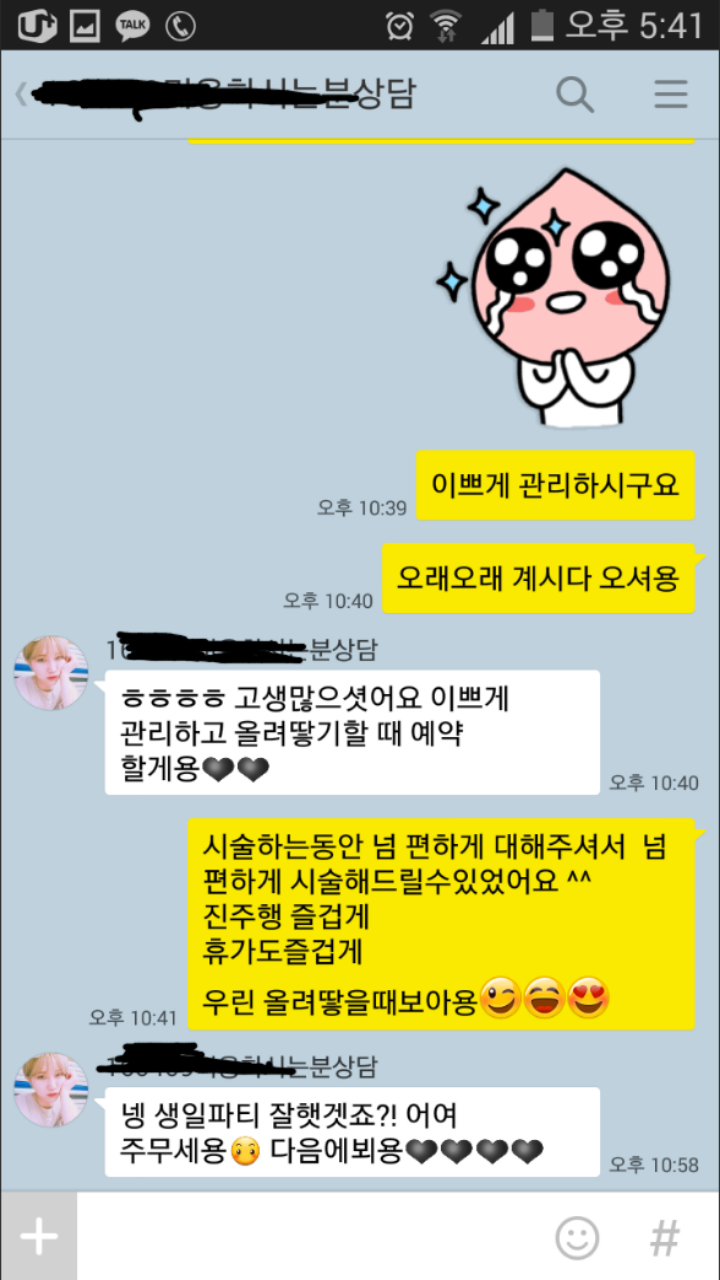Open sender profile photo beside 고생많으셧어요 message

coord(51,673)
